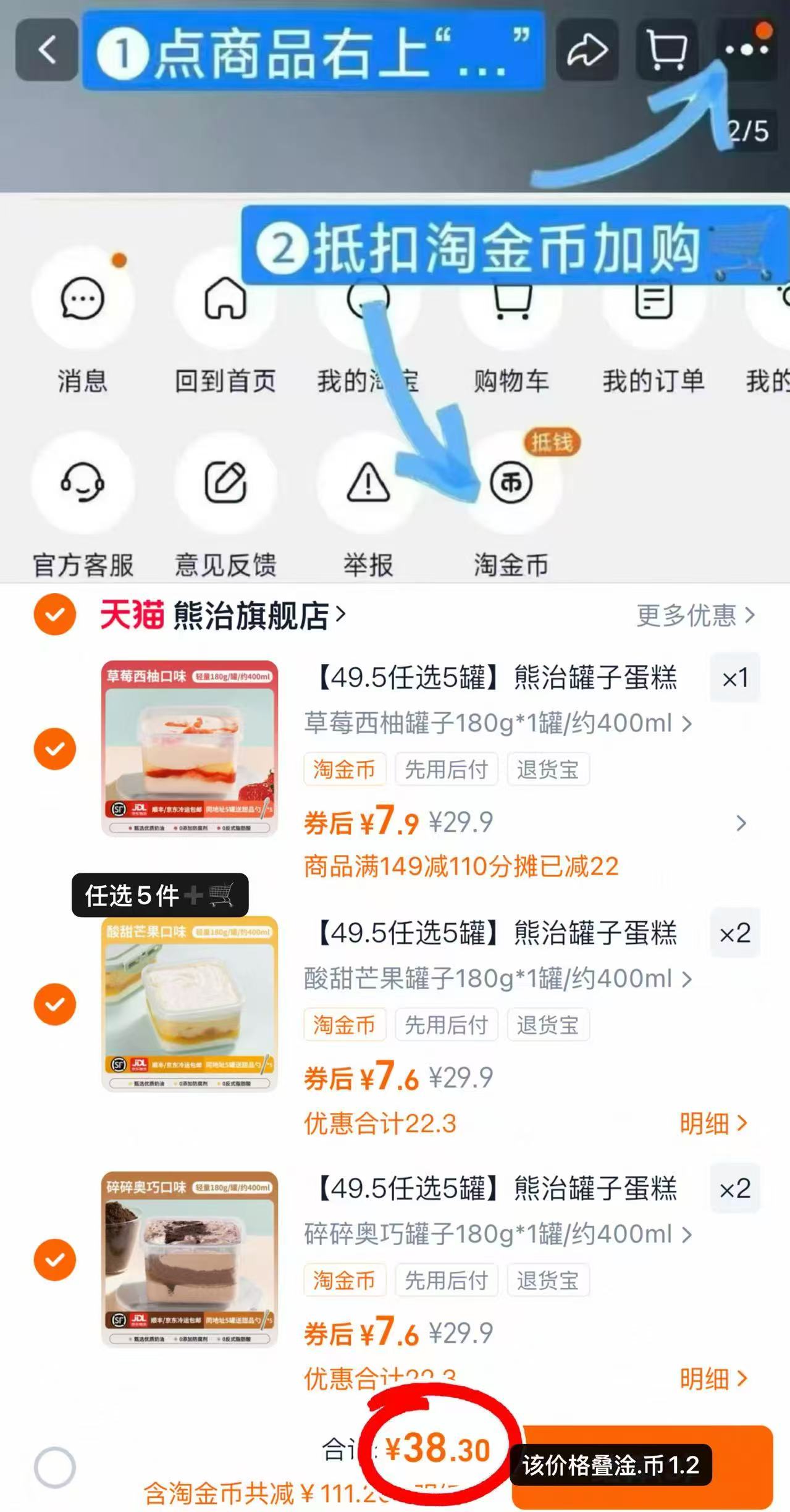Contact 官方客服 via the headset icon
790x1512 pixels.
pyautogui.click(x=83, y=485)
